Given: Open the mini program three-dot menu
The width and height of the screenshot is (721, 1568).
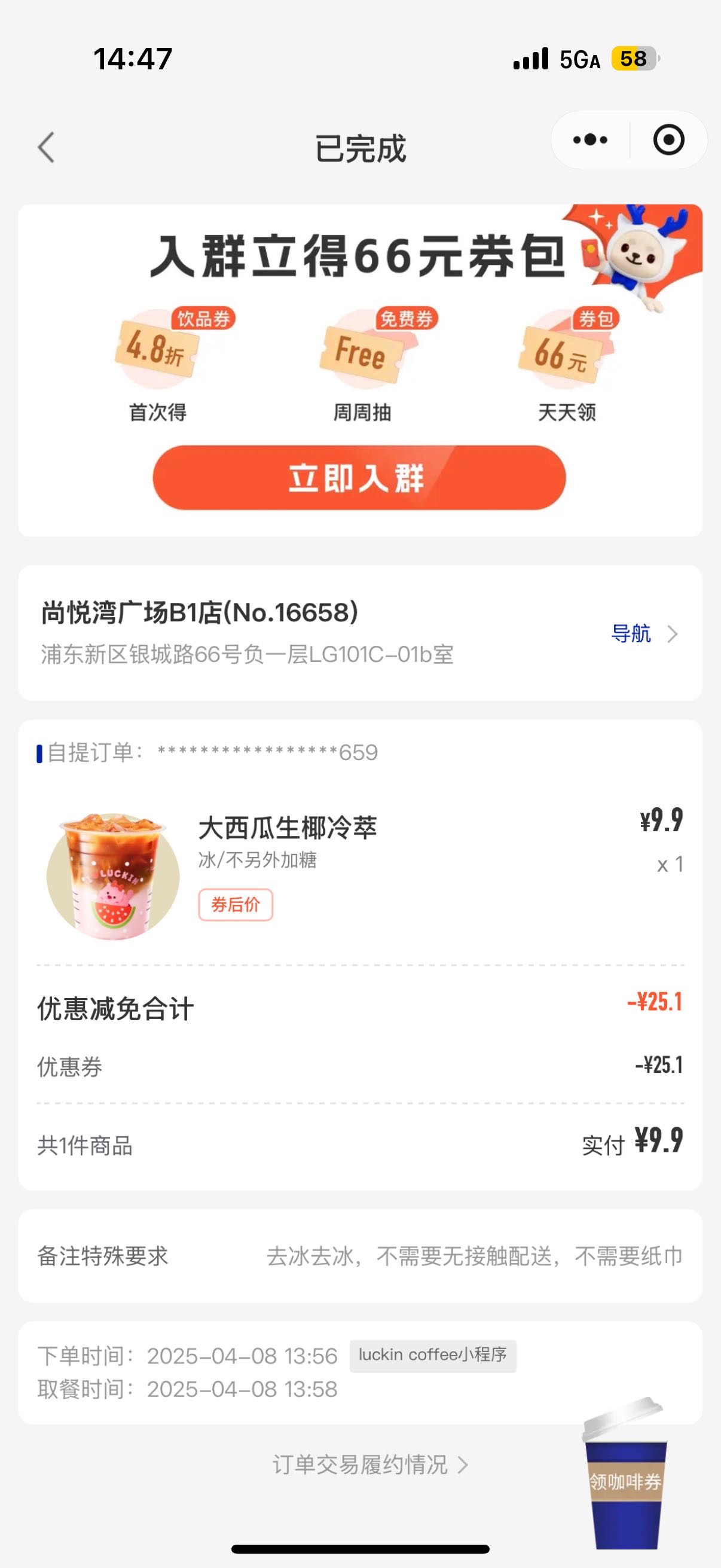Looking at the screenshot, I should [590, 140].
